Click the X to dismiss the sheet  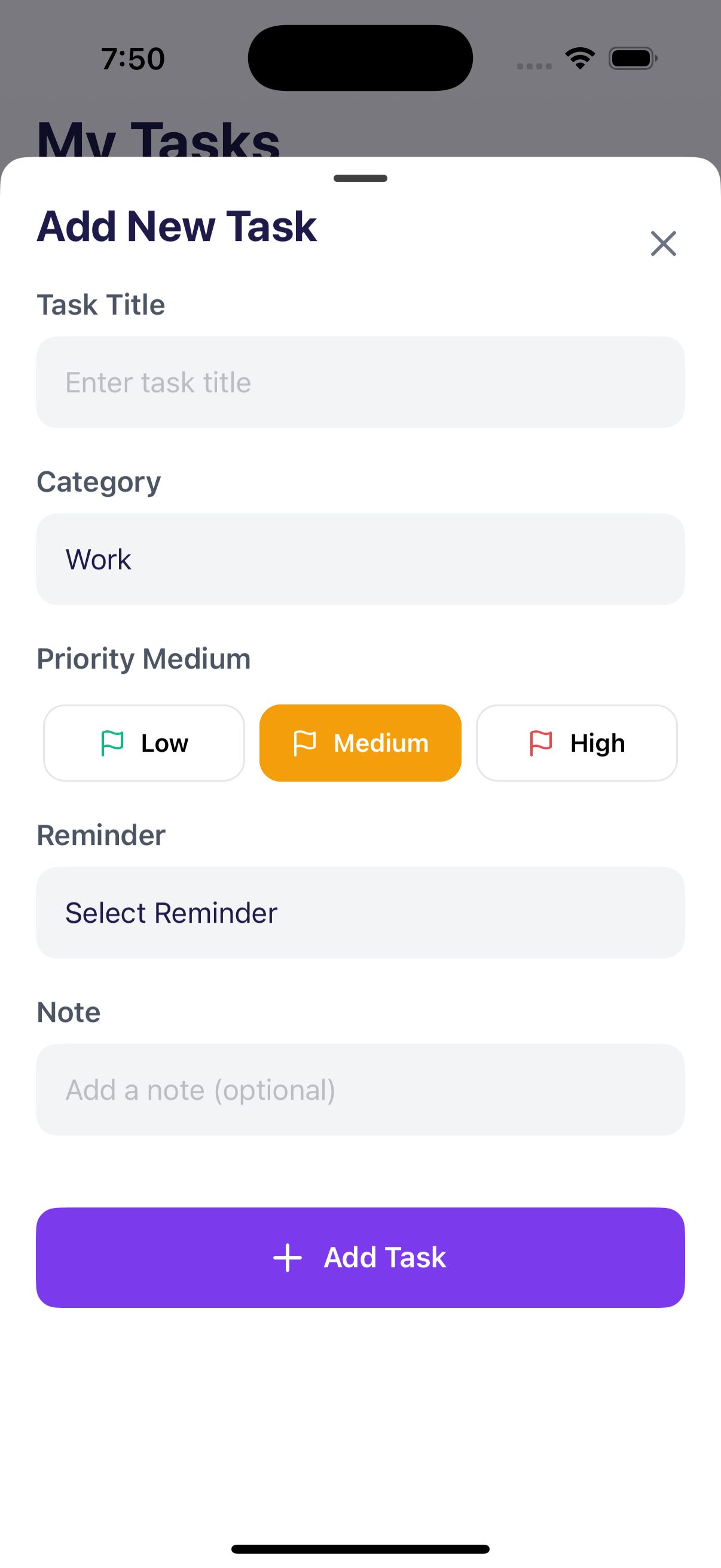663,243
